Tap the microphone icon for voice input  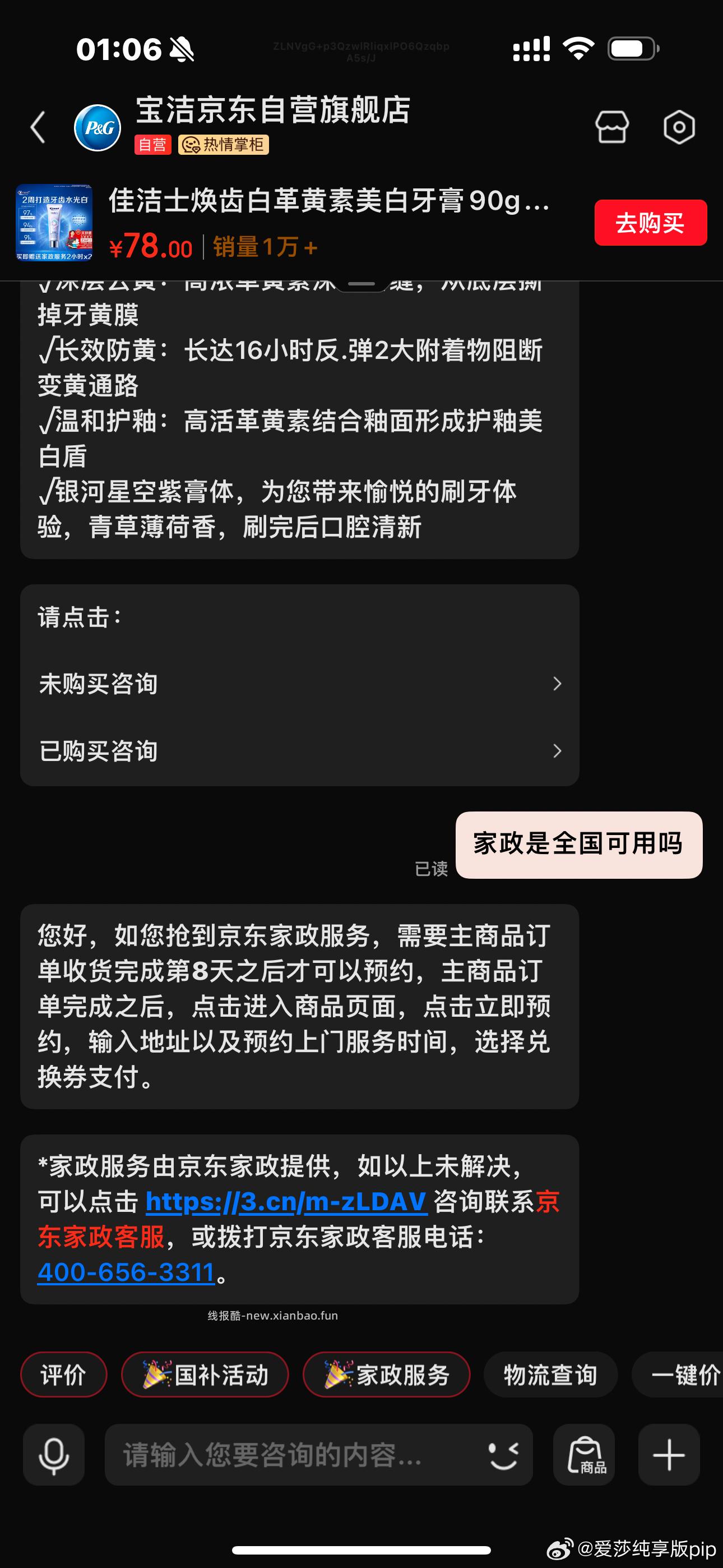[54, 1455]
